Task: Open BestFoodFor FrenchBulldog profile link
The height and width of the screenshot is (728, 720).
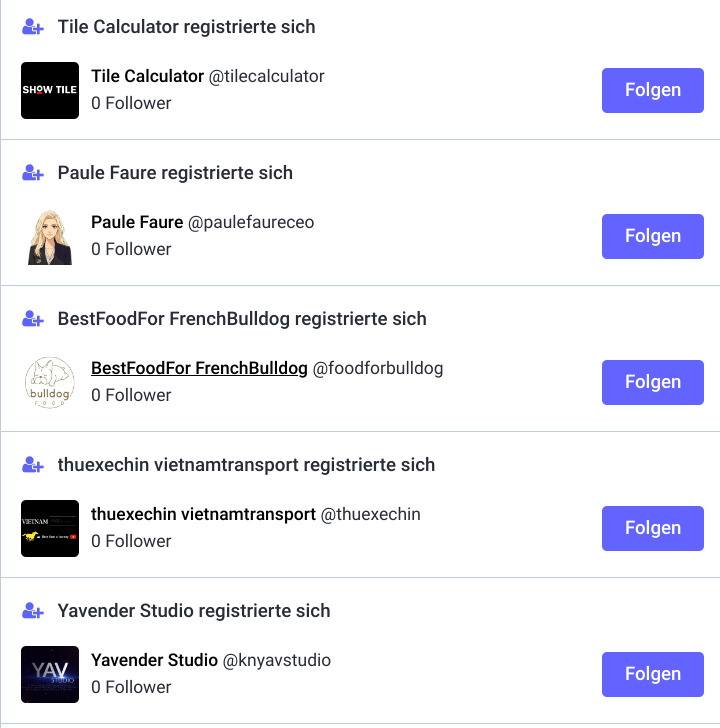Action: click(199, 368)
